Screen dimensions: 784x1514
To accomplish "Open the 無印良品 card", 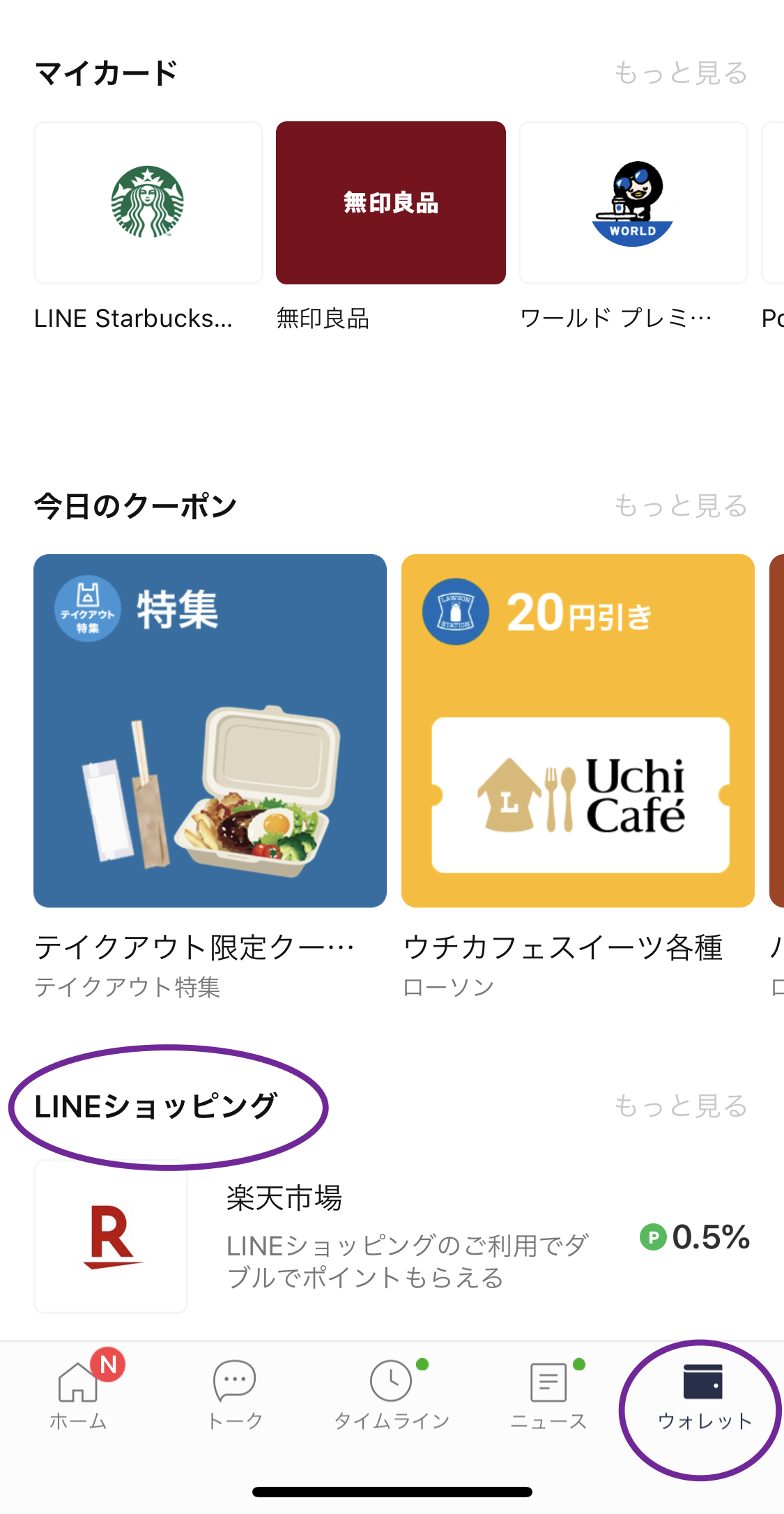I will pos(391,202).
